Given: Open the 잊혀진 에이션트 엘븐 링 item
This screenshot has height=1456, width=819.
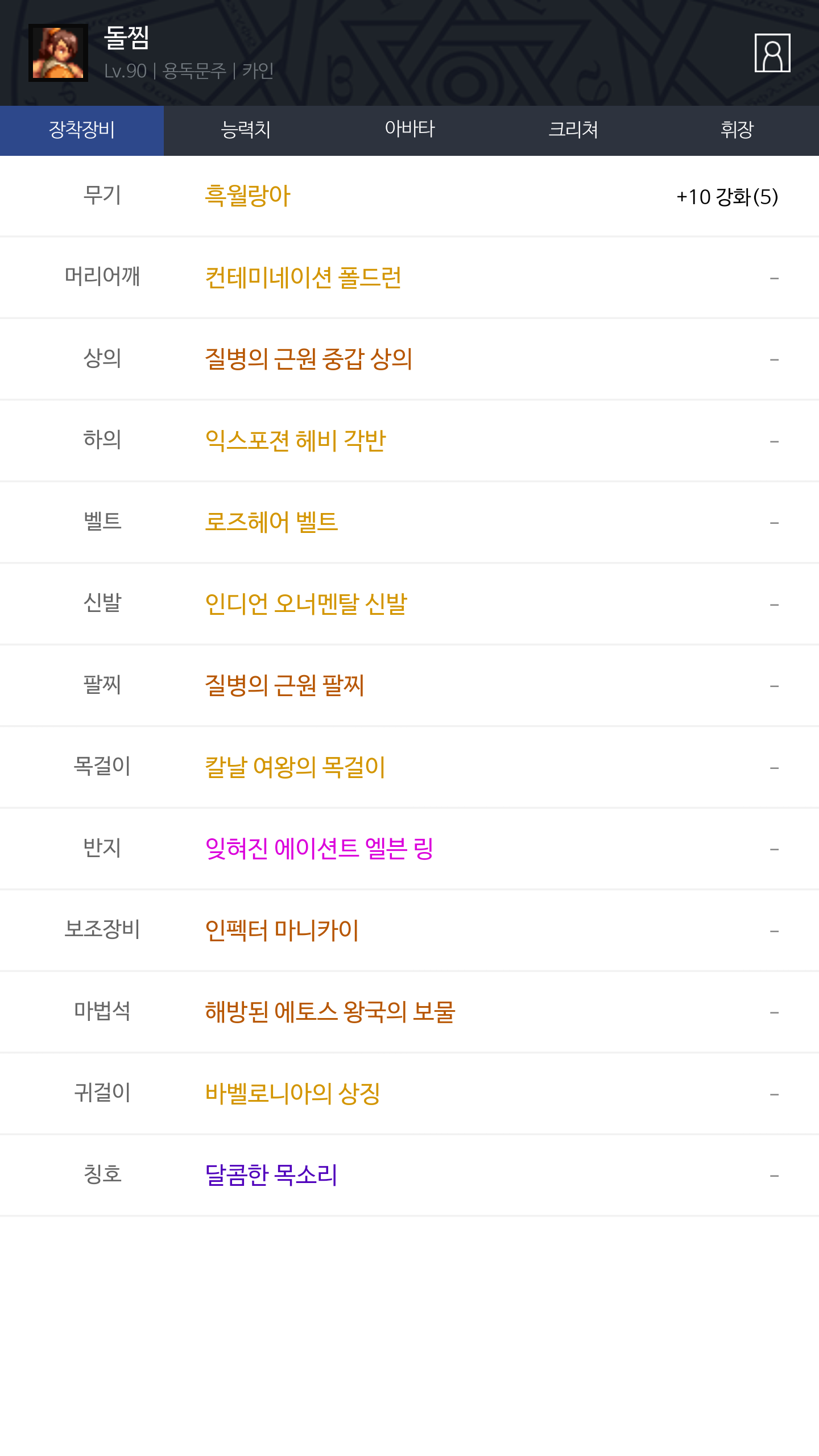Looking at the screenshot, I should tap(319, 849).
